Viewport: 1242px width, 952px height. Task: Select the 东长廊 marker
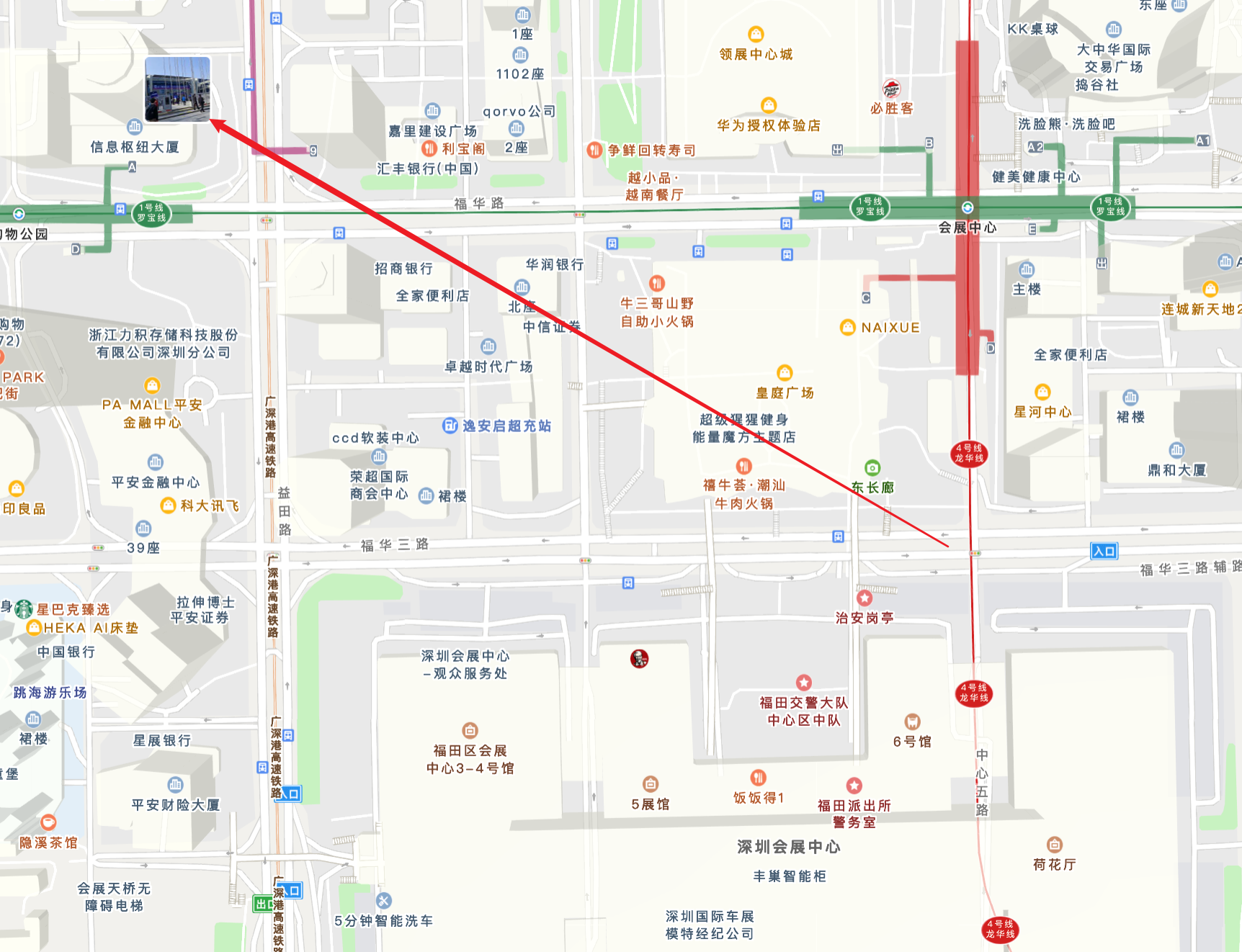(x=872, y=468)
